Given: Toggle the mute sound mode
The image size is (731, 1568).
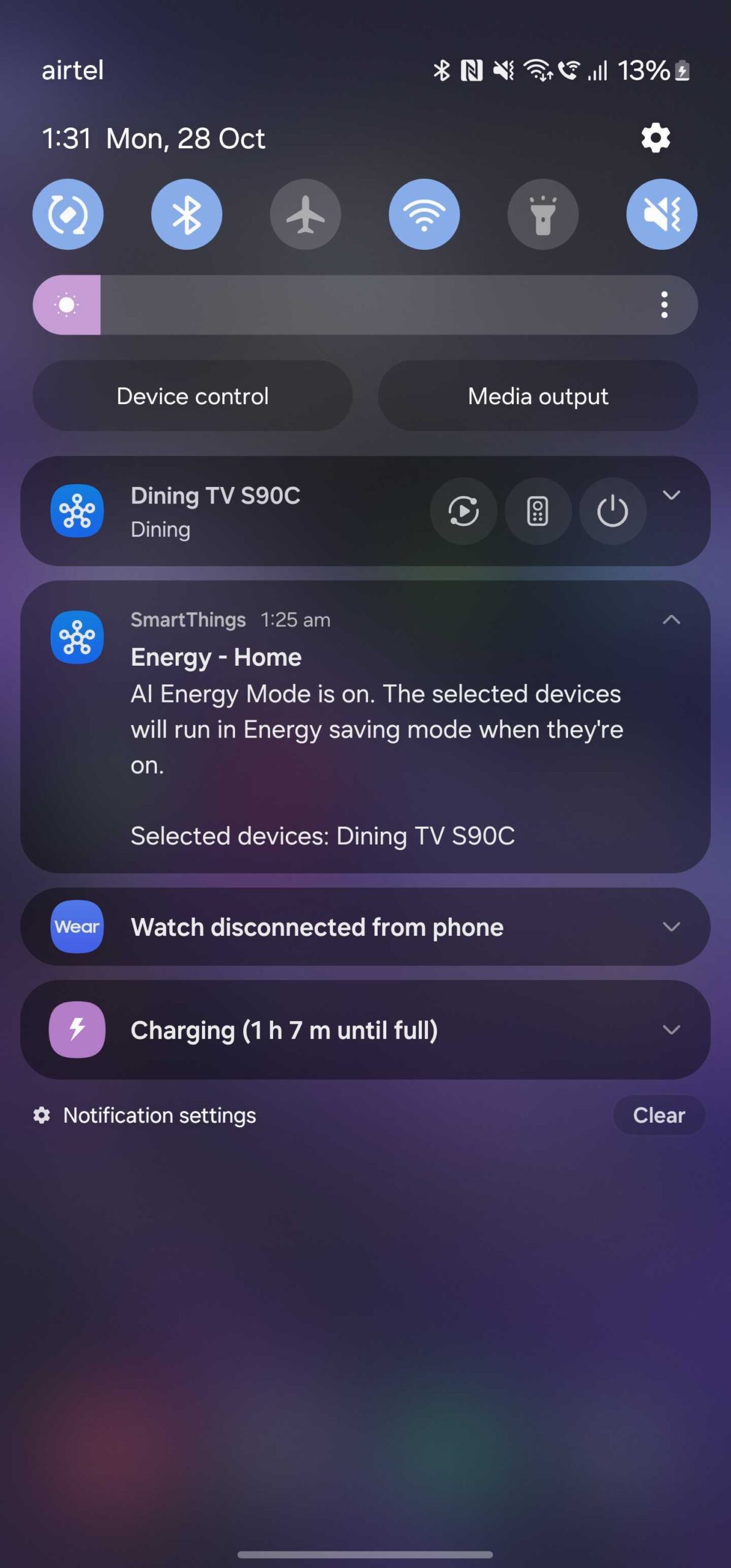Looking at the screenshot, I should (x=661, y=214).
